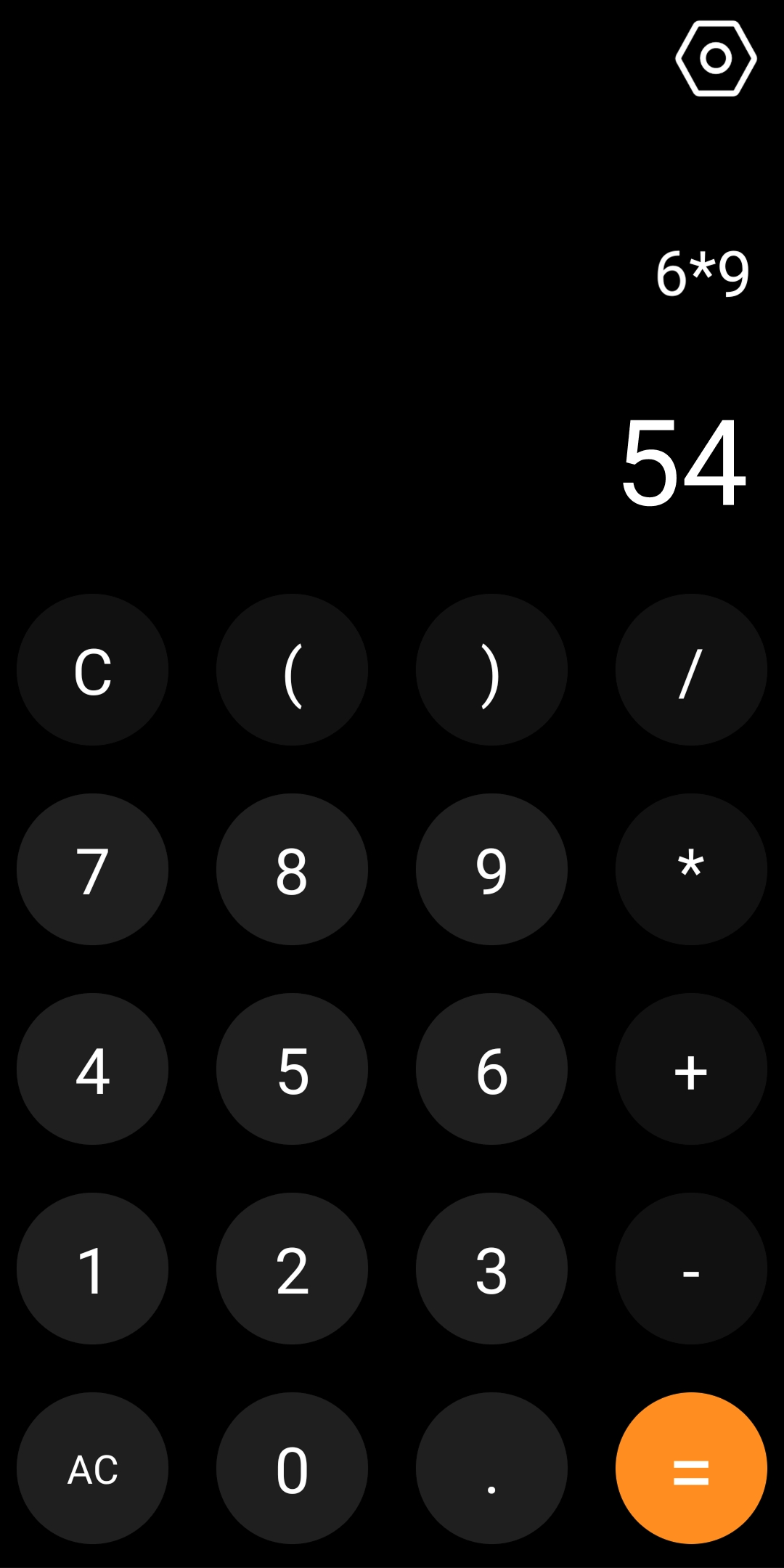The width and height of the screenshot is (784, 1568).
Task: Tap the plus operator
Action: (691, 1069)
